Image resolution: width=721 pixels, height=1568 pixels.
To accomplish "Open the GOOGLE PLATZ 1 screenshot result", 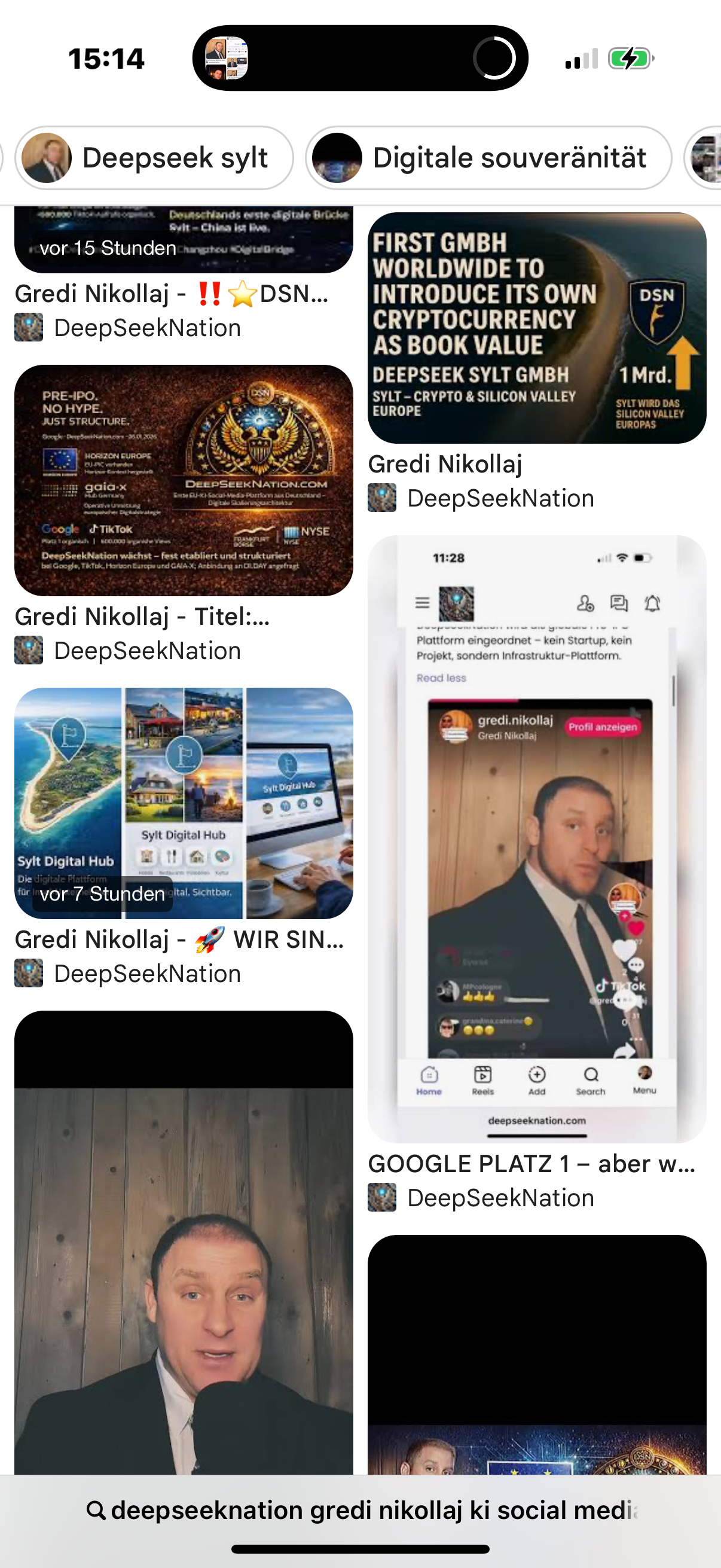I will (537, 838).
